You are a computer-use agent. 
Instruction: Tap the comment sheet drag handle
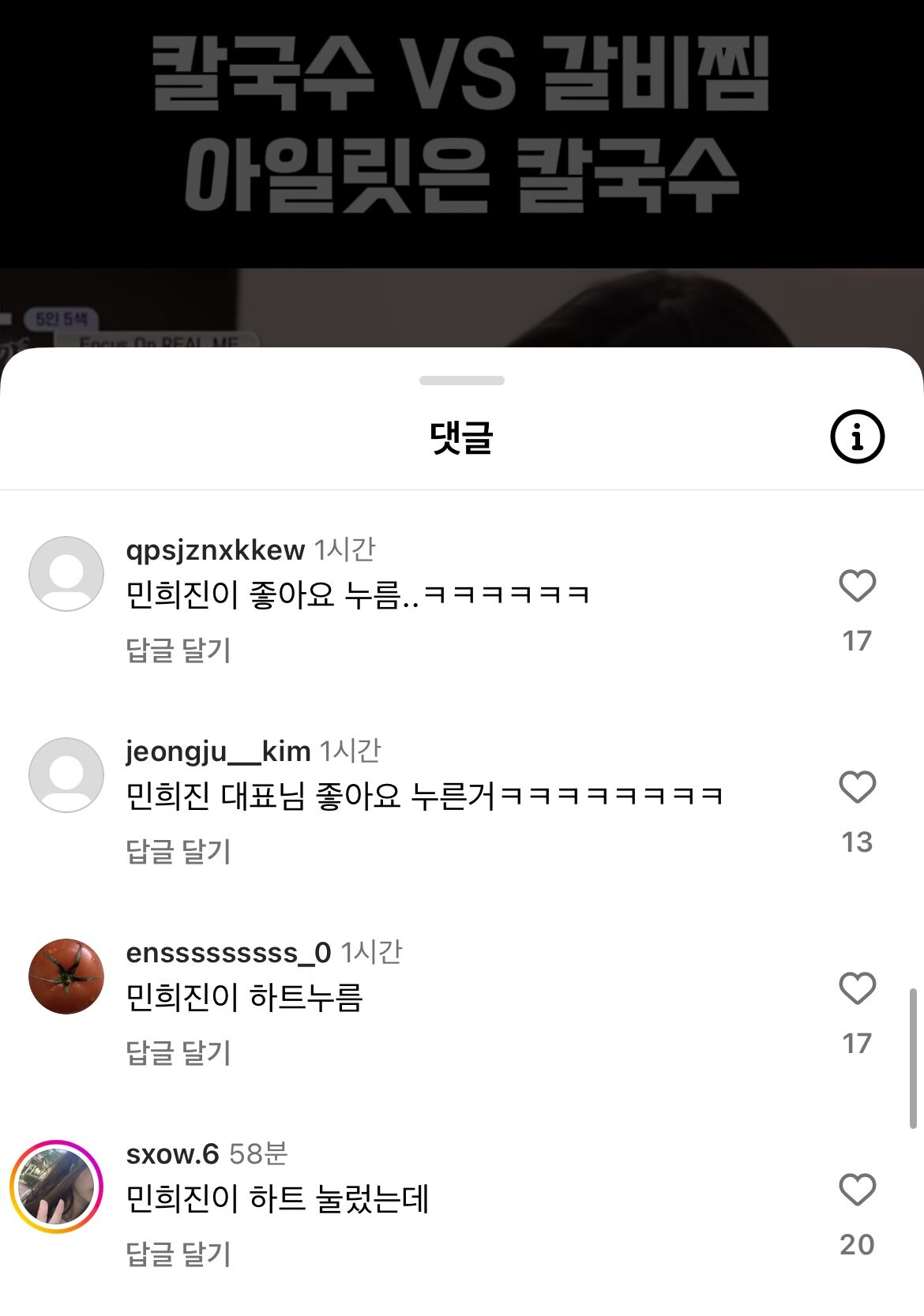462,381
